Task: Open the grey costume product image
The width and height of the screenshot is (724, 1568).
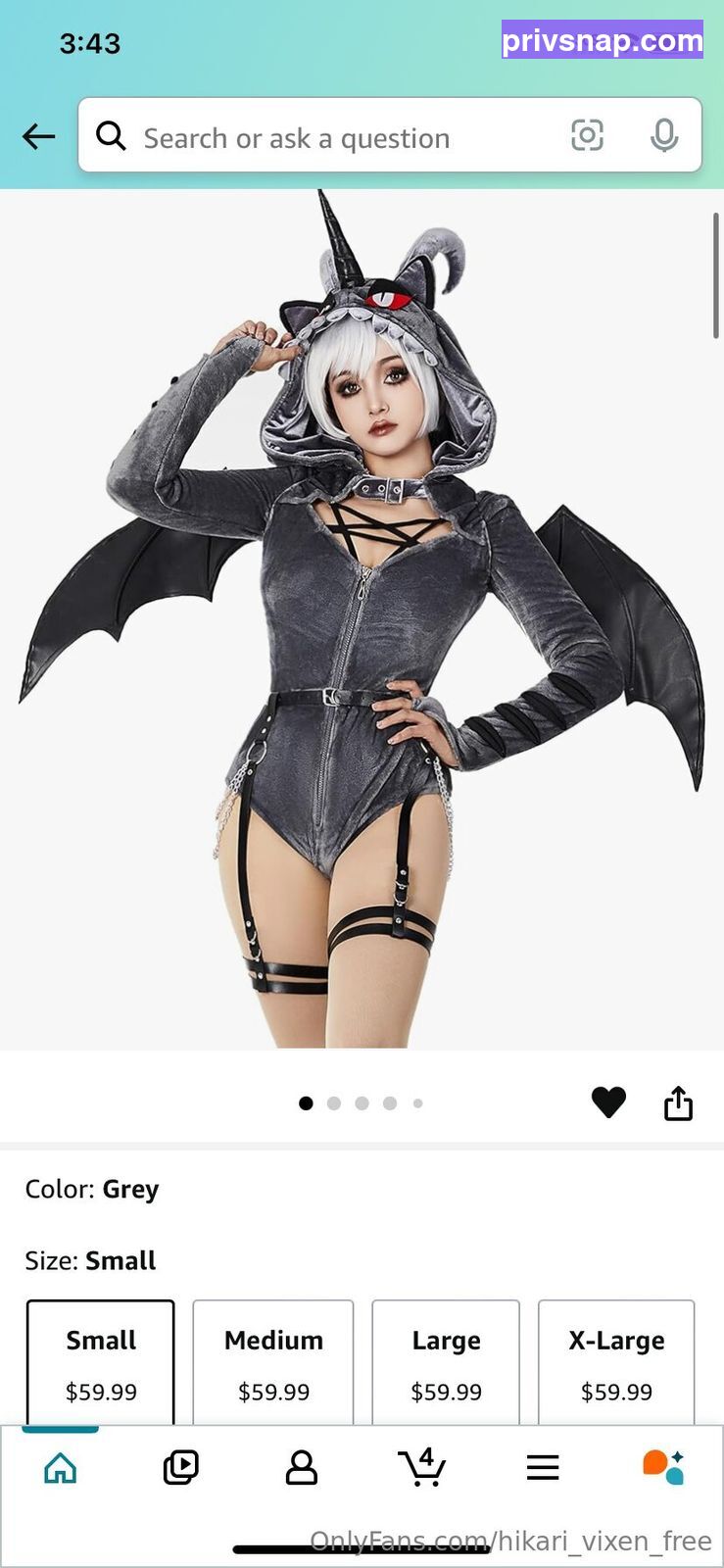Action: (362, 619)
